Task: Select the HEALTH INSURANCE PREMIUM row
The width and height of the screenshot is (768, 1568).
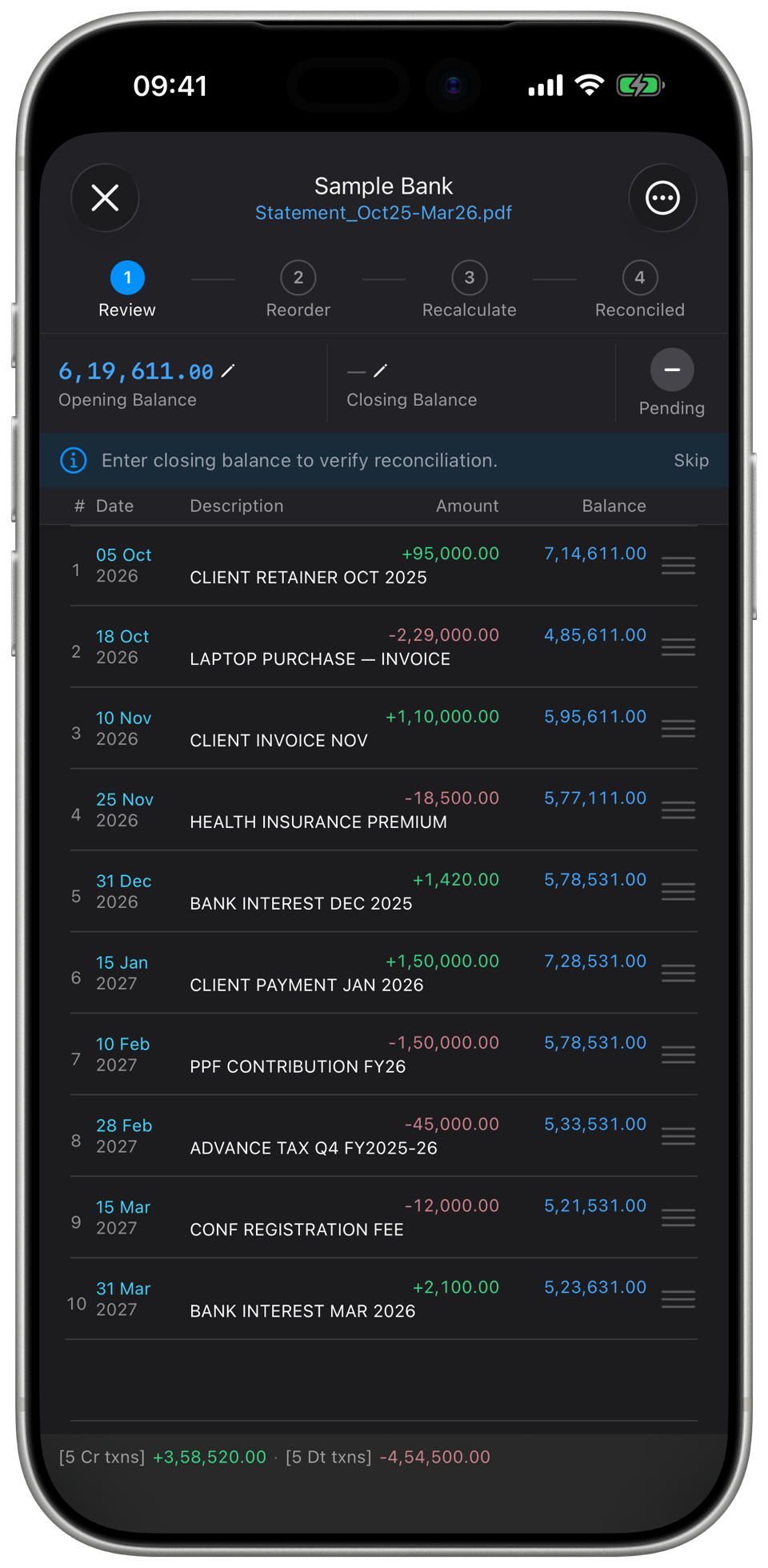Action: click(x=384, y=810)
